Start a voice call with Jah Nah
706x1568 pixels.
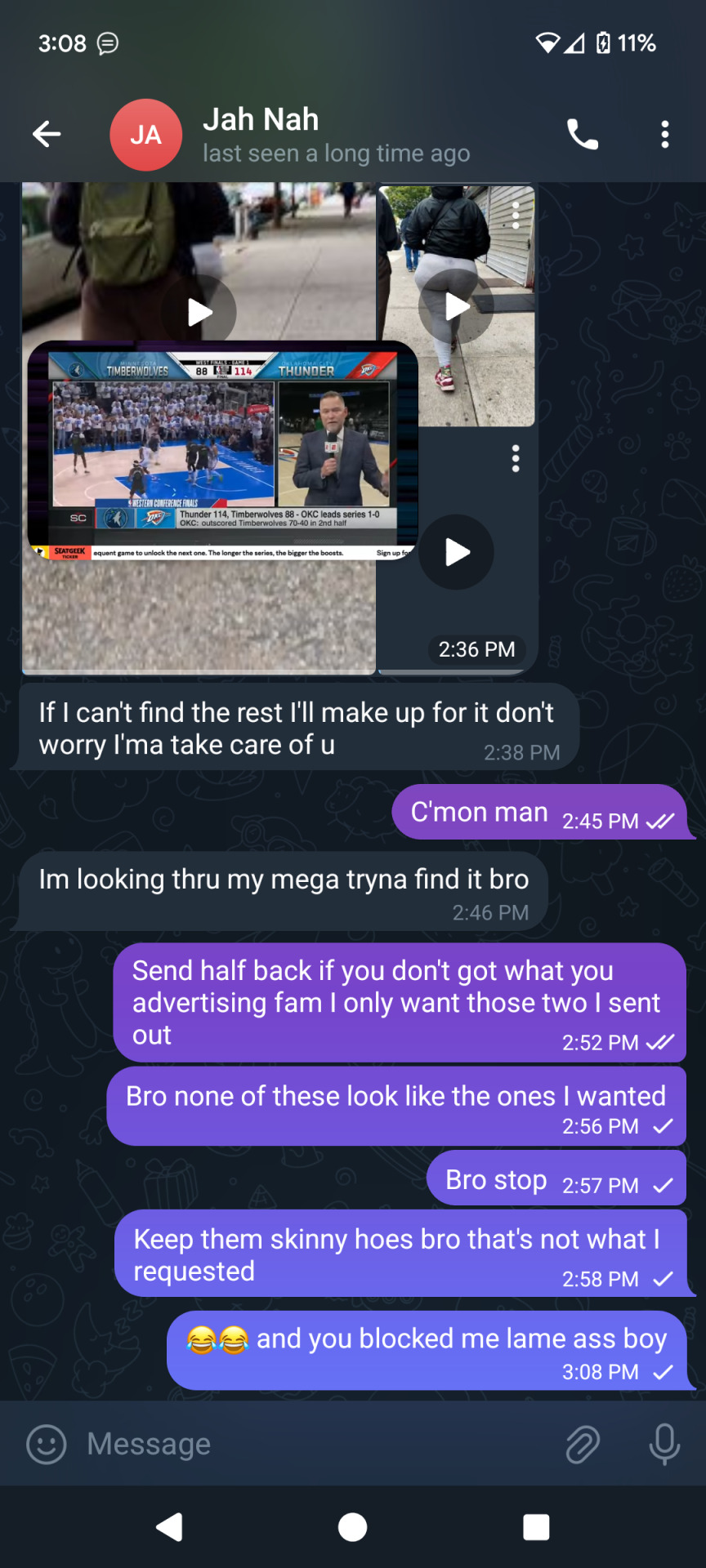pos(583,134)
